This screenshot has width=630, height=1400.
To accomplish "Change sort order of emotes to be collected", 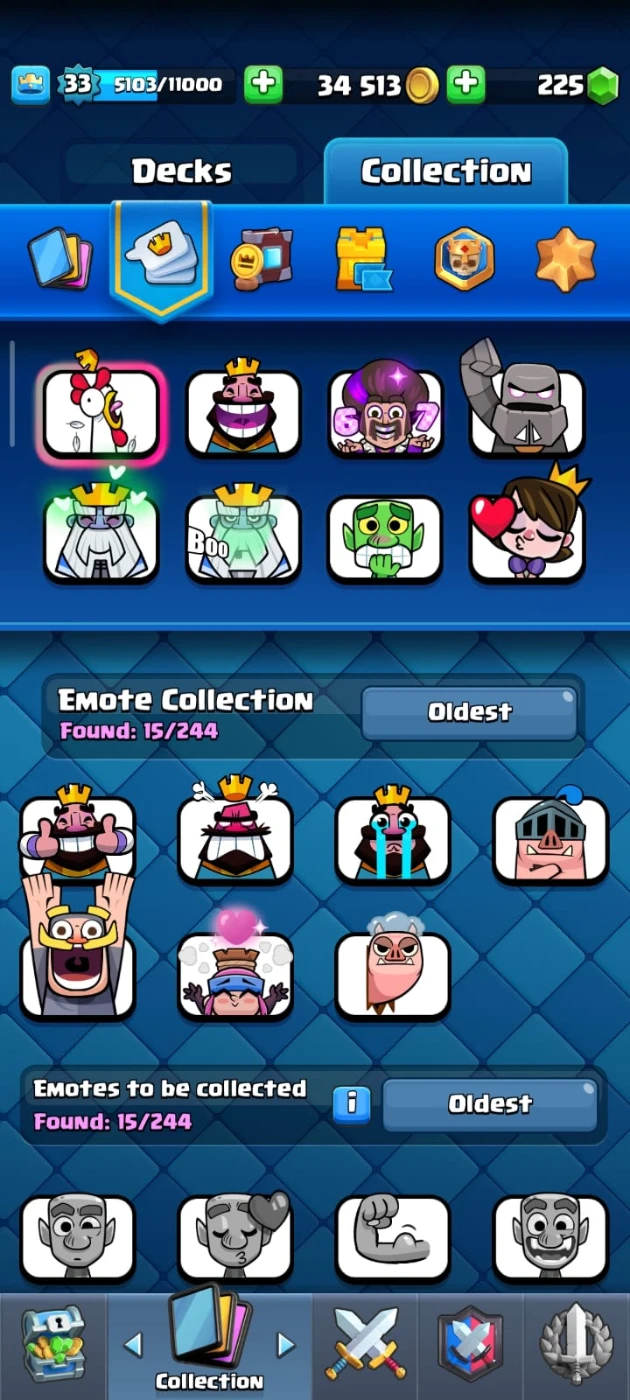I will tap(490, 1104).
